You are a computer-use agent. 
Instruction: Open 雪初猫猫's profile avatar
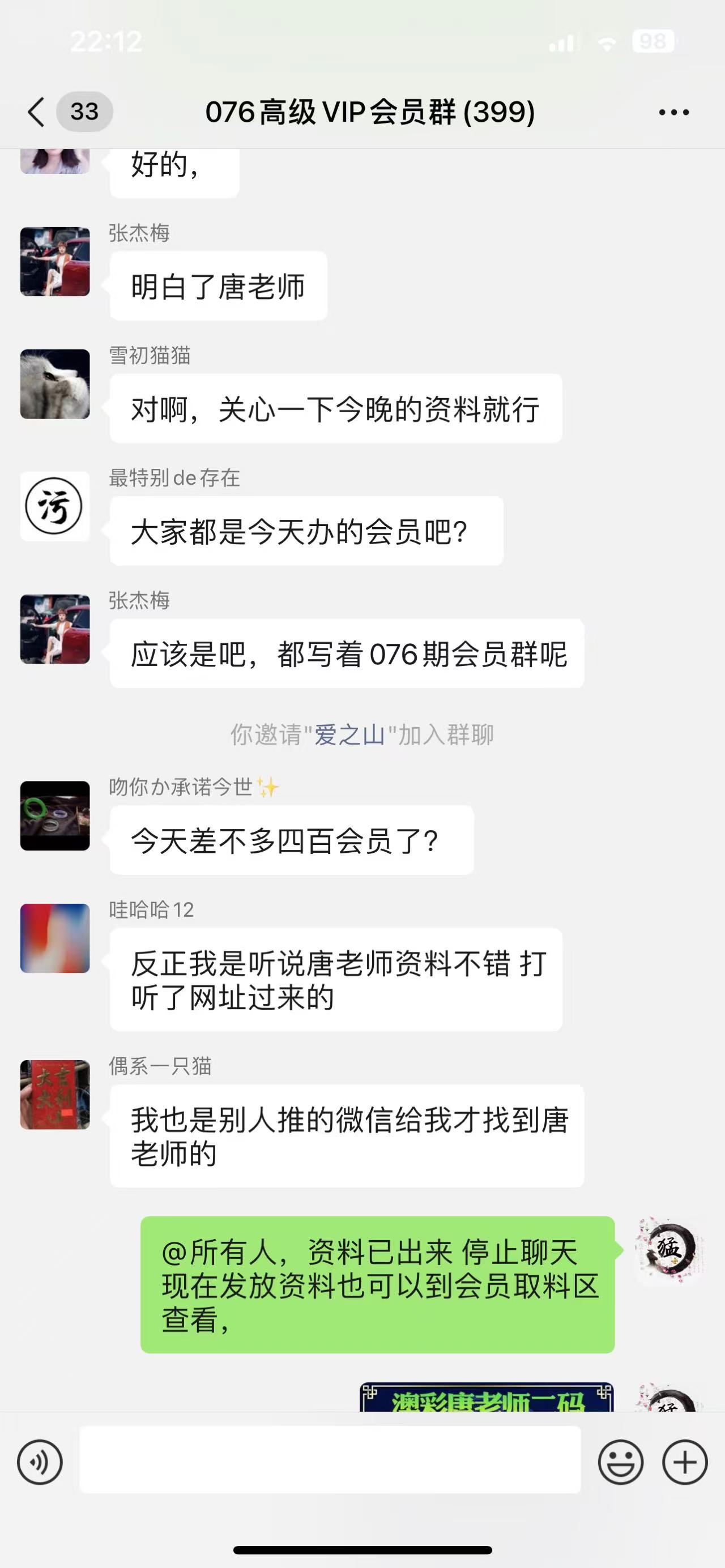(x=55, y=384)
